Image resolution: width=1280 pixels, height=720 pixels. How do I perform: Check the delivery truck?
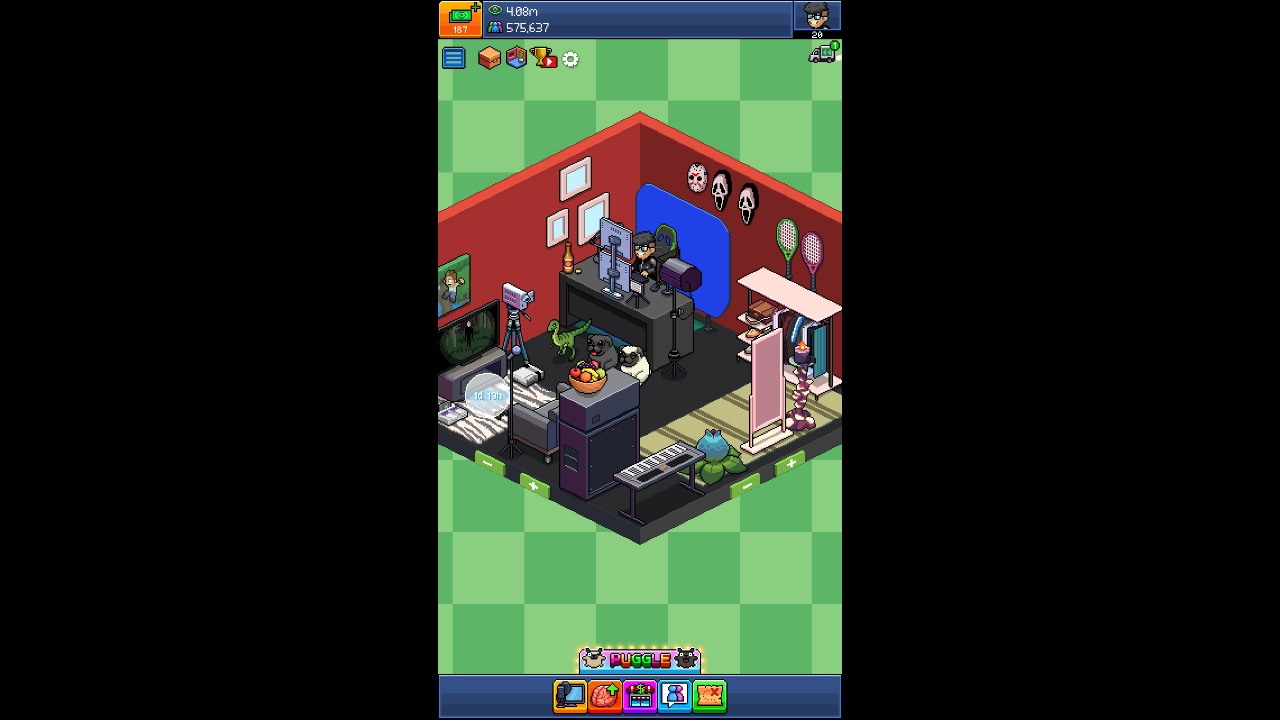pyautogui.click(x=823, y=54)
